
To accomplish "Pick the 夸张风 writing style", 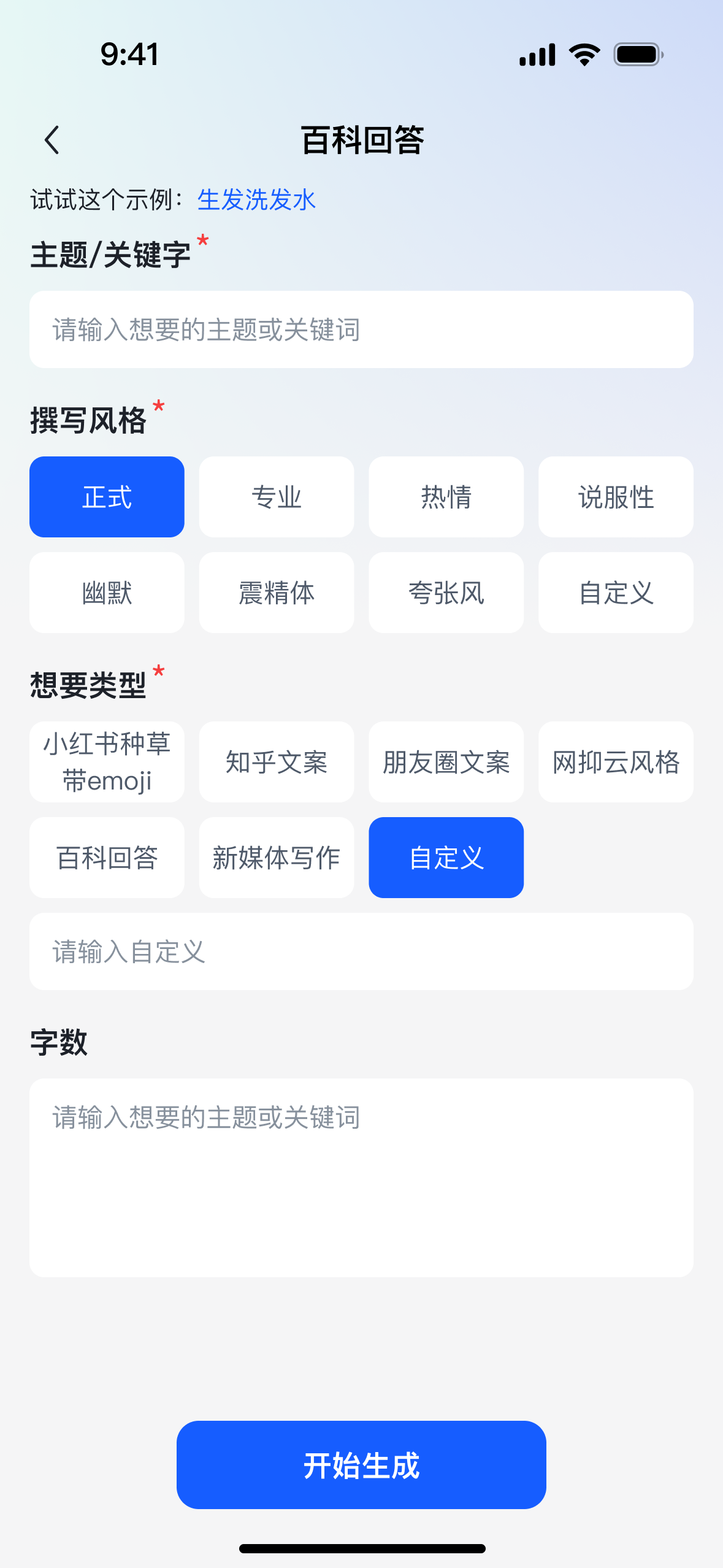I will click(446, 593).
